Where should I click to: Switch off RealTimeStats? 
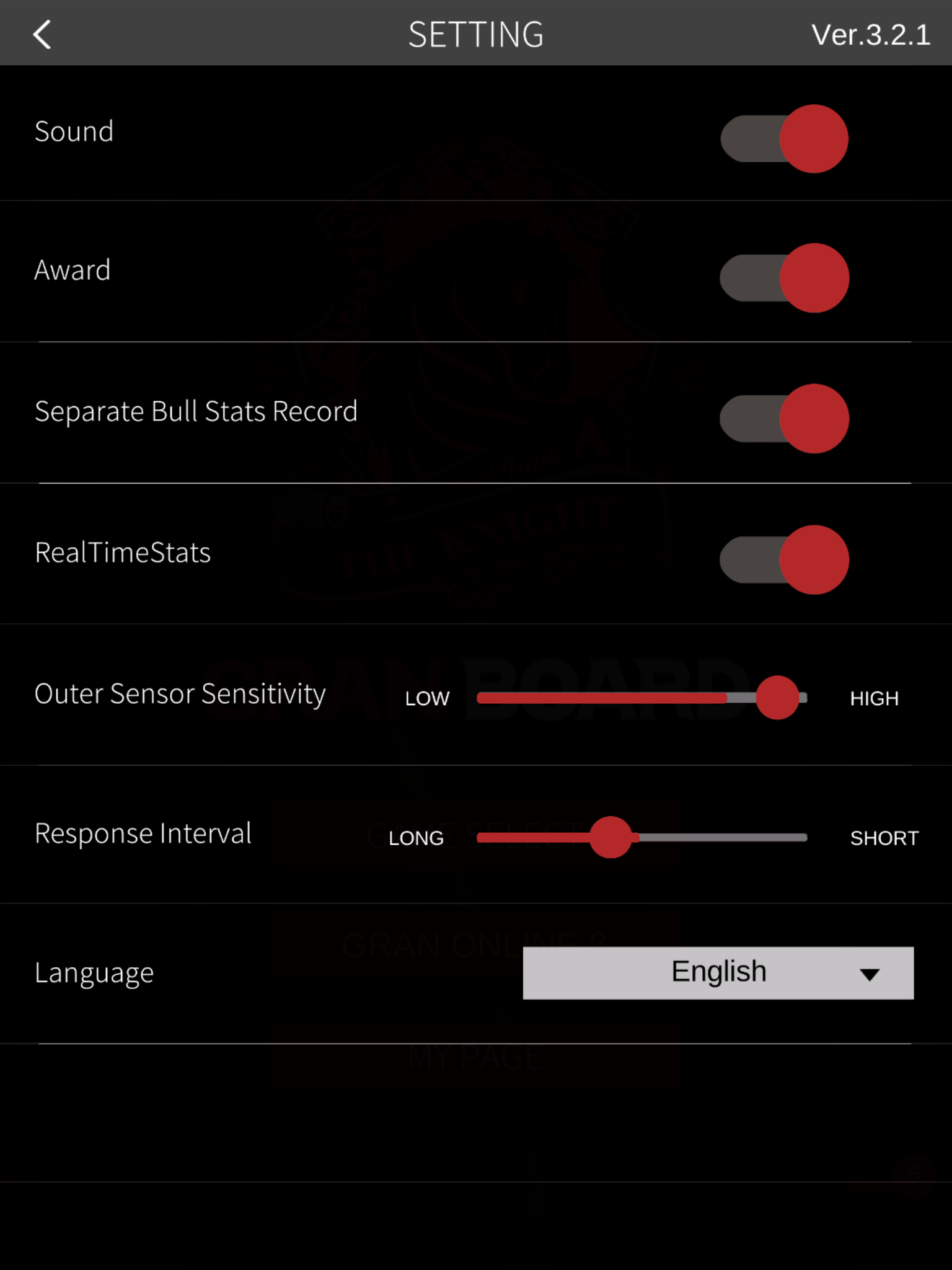pyautogui.click(x=784, y=560)
